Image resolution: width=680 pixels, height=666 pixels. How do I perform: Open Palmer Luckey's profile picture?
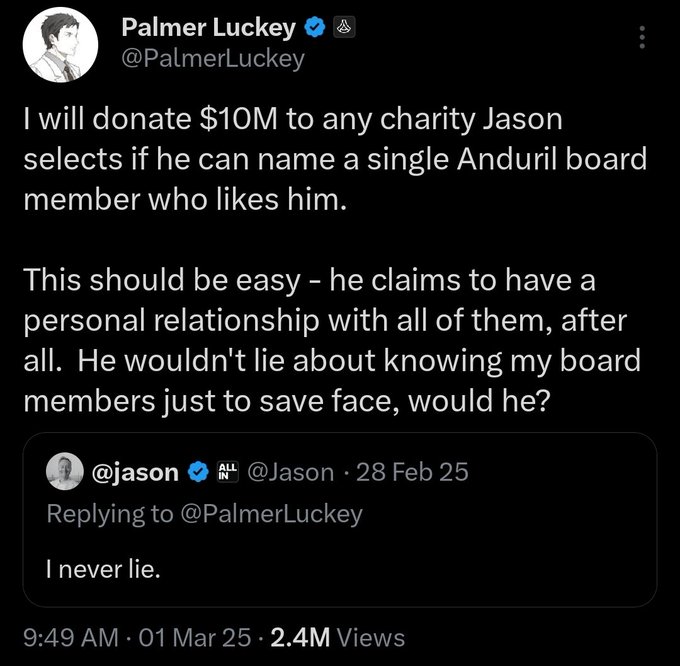point(60,47)
